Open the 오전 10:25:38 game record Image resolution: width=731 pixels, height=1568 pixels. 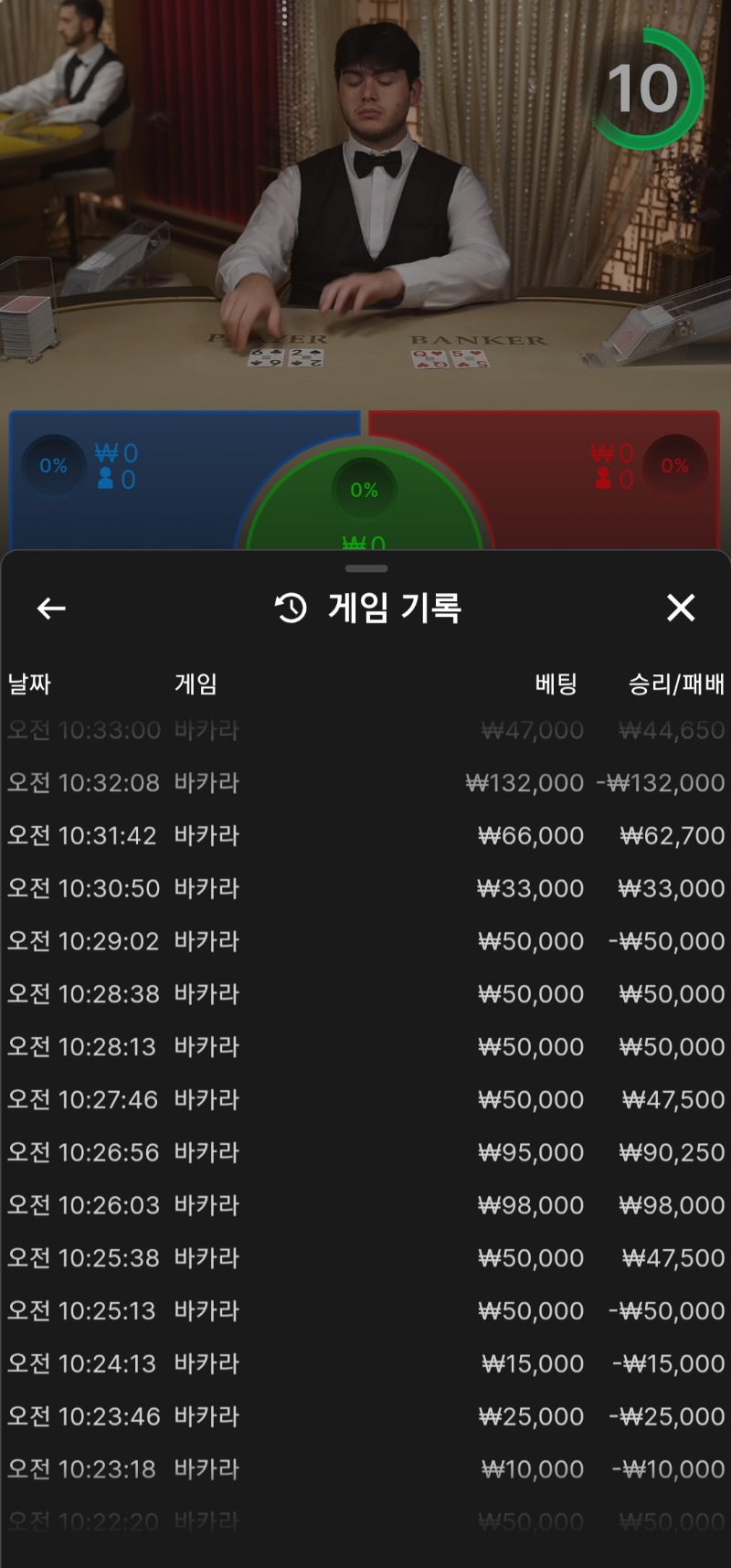click(x=365, y=1258)
